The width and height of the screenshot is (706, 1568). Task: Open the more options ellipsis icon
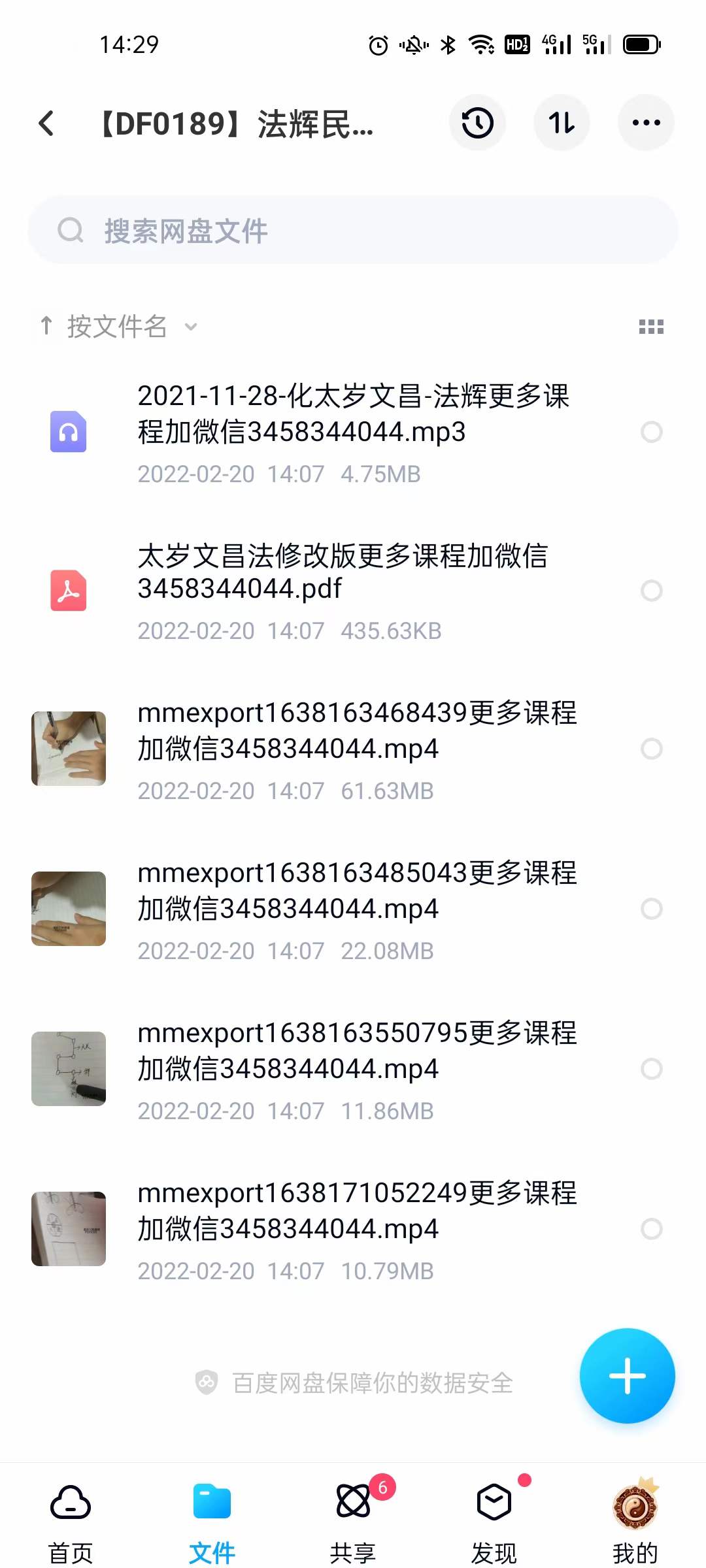click(x=646, y=123)
